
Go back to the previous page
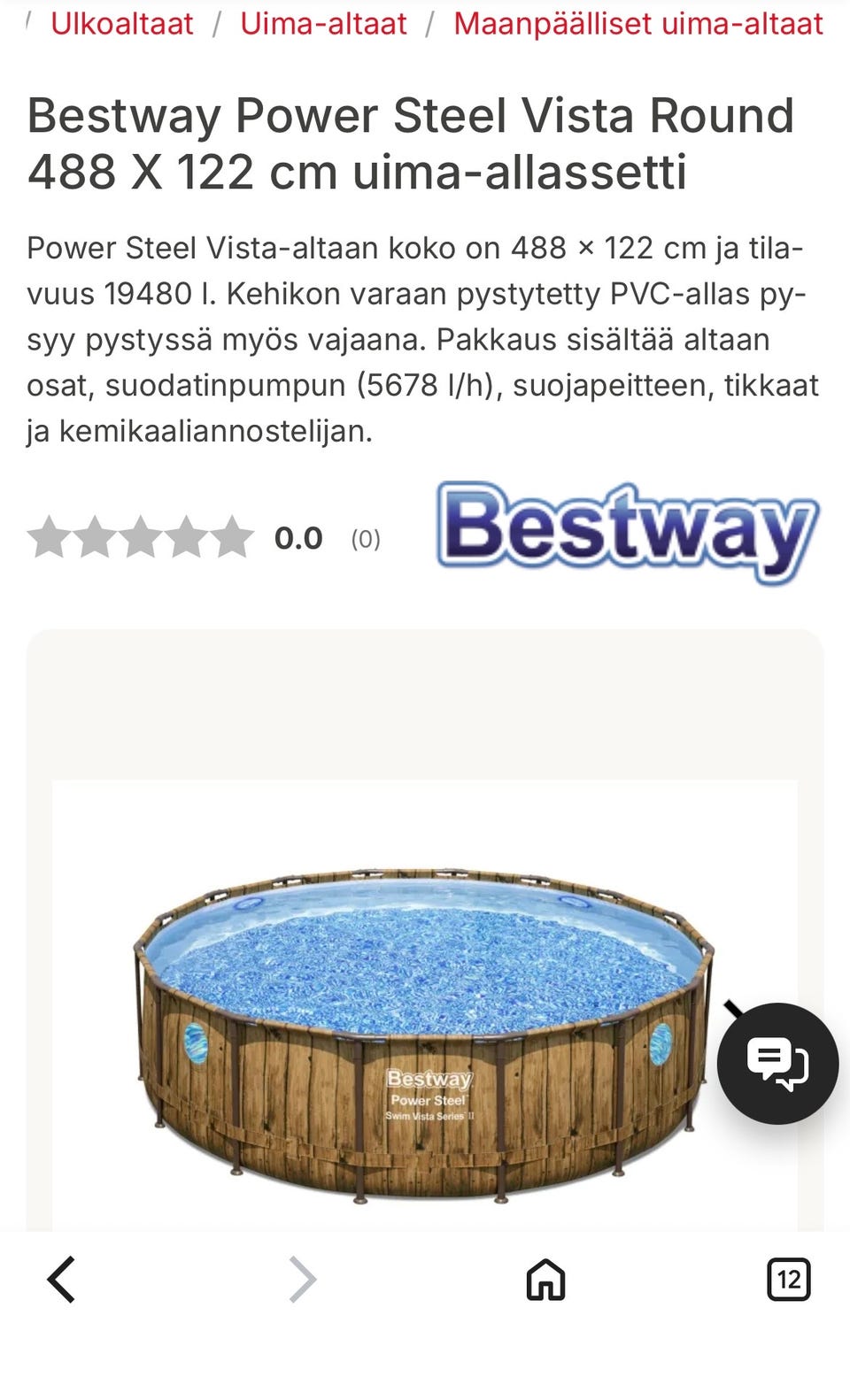61,1280
